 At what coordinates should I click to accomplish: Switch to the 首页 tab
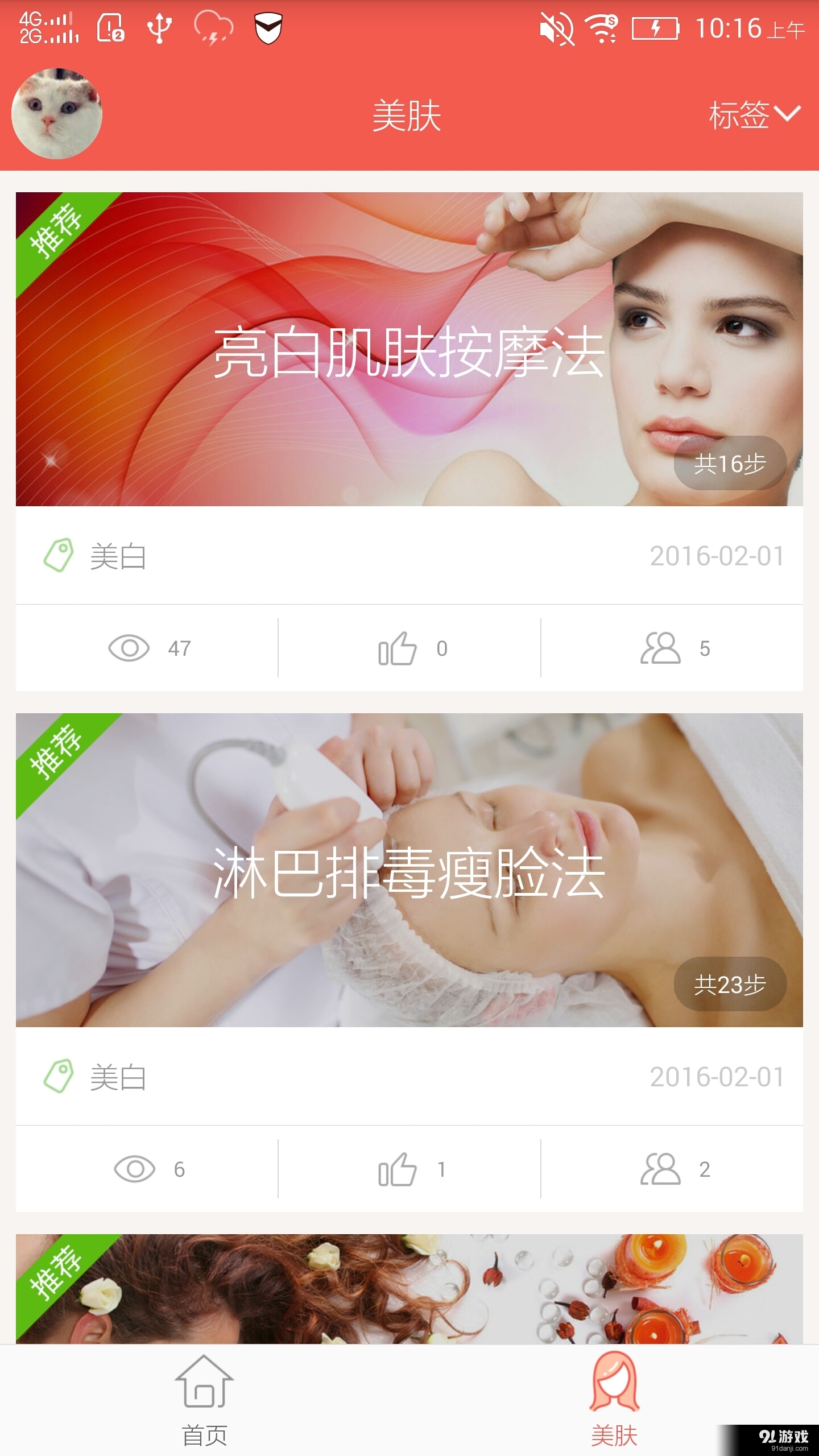(205, 1405)
